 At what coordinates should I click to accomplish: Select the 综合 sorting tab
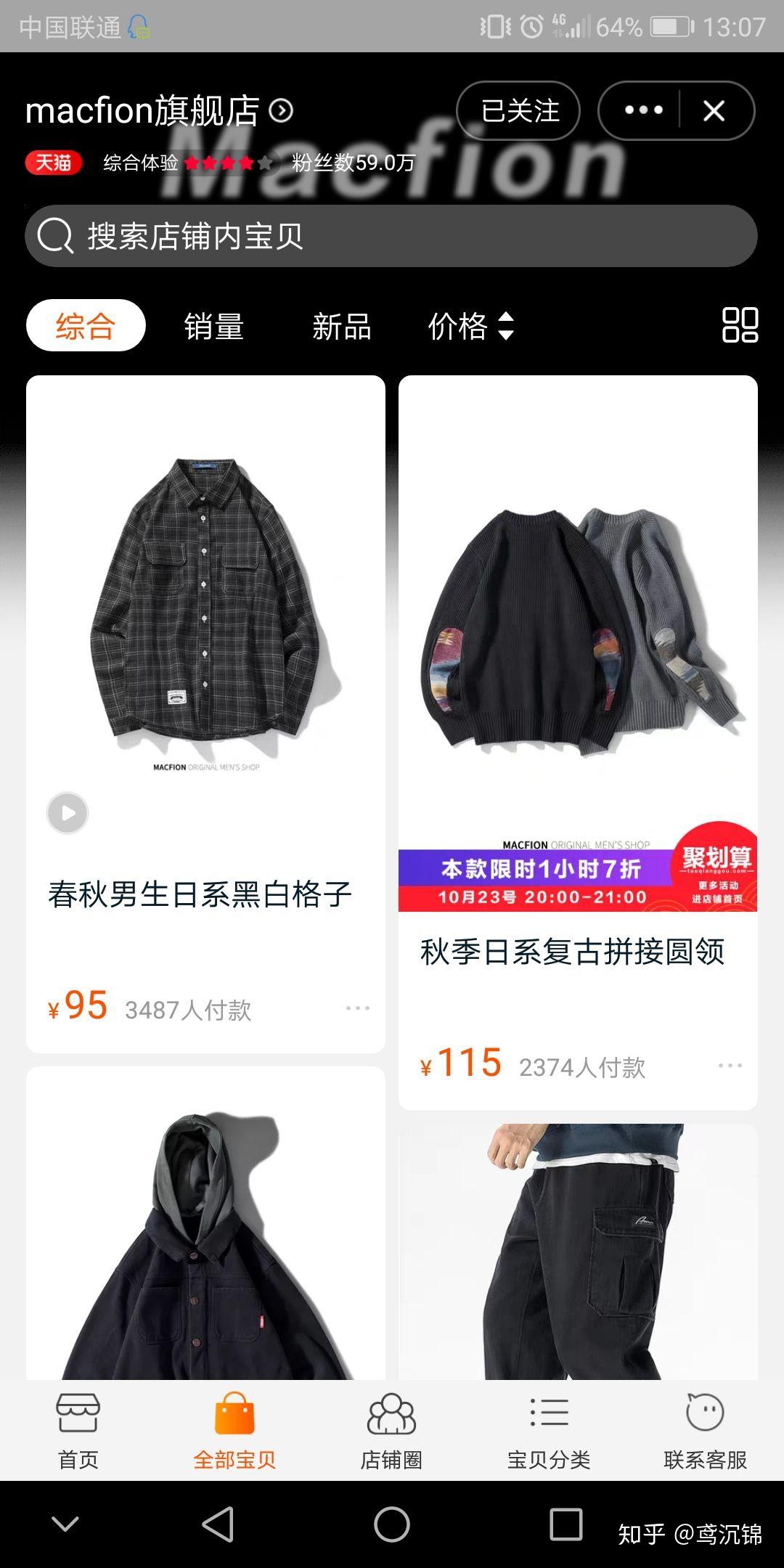click(x=86, y=326)
